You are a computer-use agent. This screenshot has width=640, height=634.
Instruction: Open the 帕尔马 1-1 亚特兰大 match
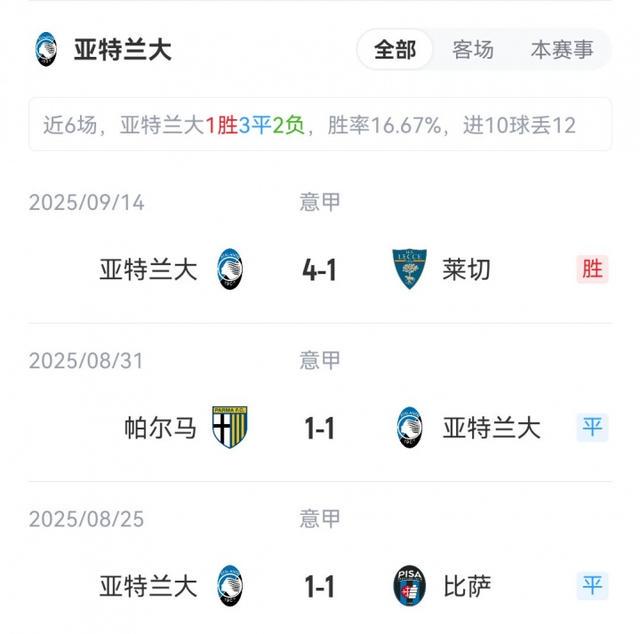(319, 428)
